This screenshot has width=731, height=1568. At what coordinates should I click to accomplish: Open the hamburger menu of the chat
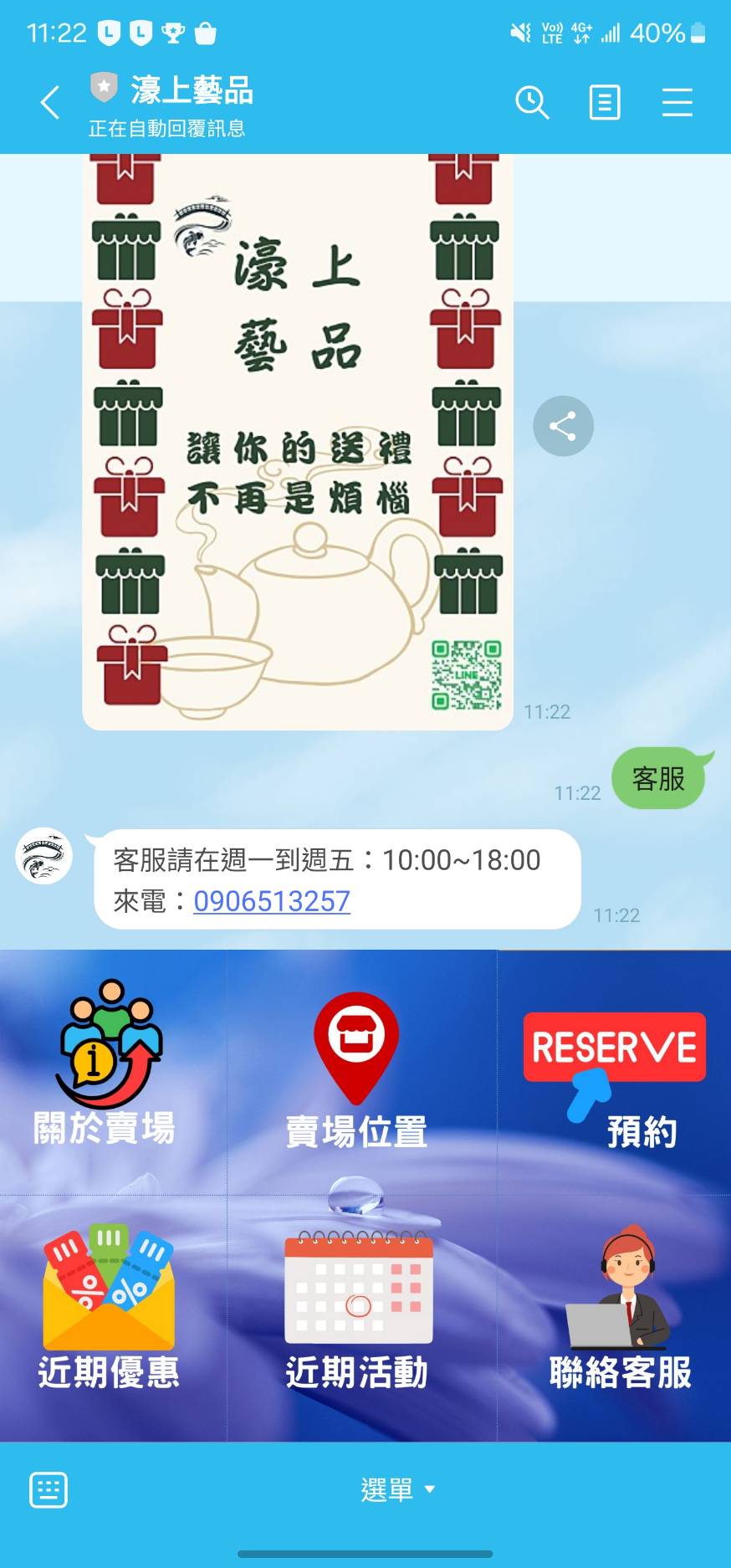(x=677, y=103)
